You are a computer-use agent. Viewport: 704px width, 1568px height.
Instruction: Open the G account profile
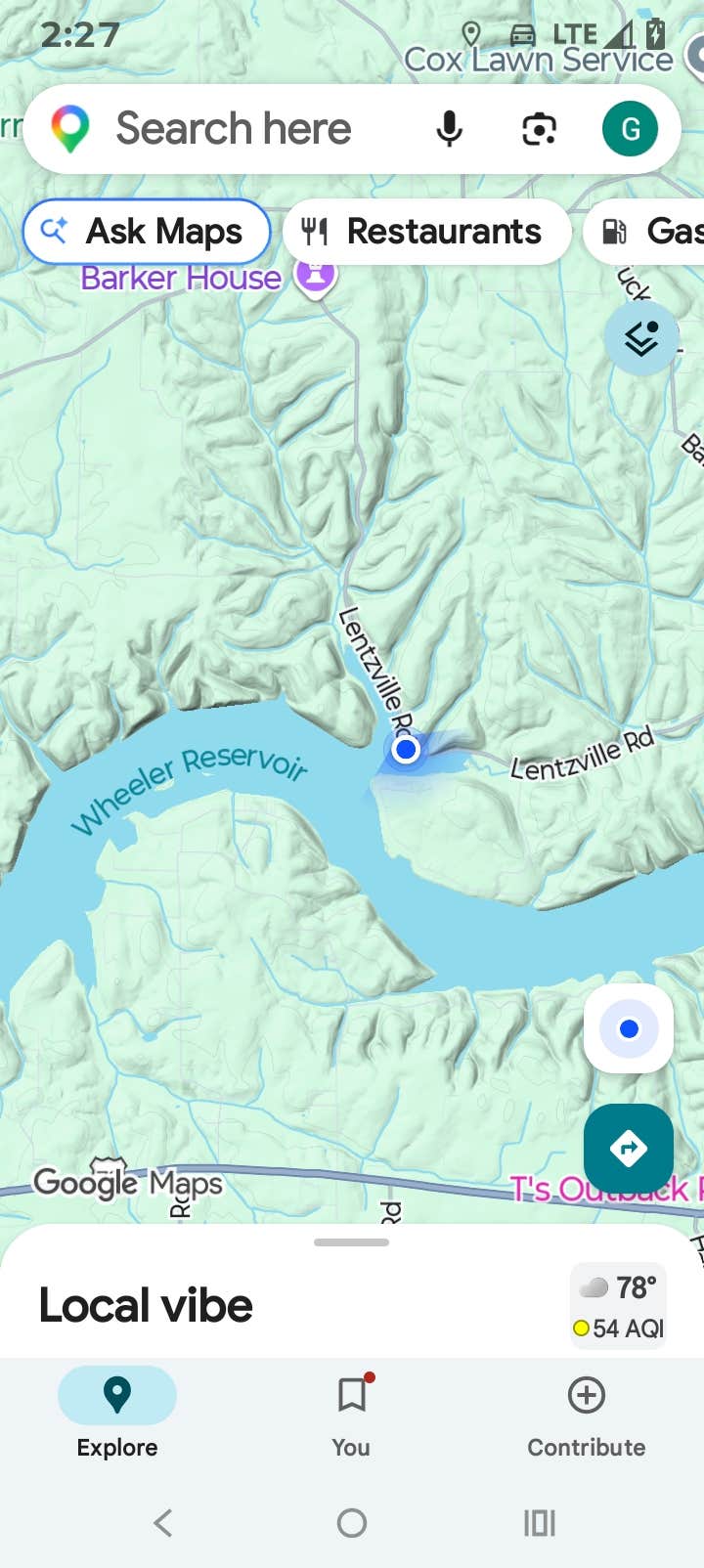630,129
